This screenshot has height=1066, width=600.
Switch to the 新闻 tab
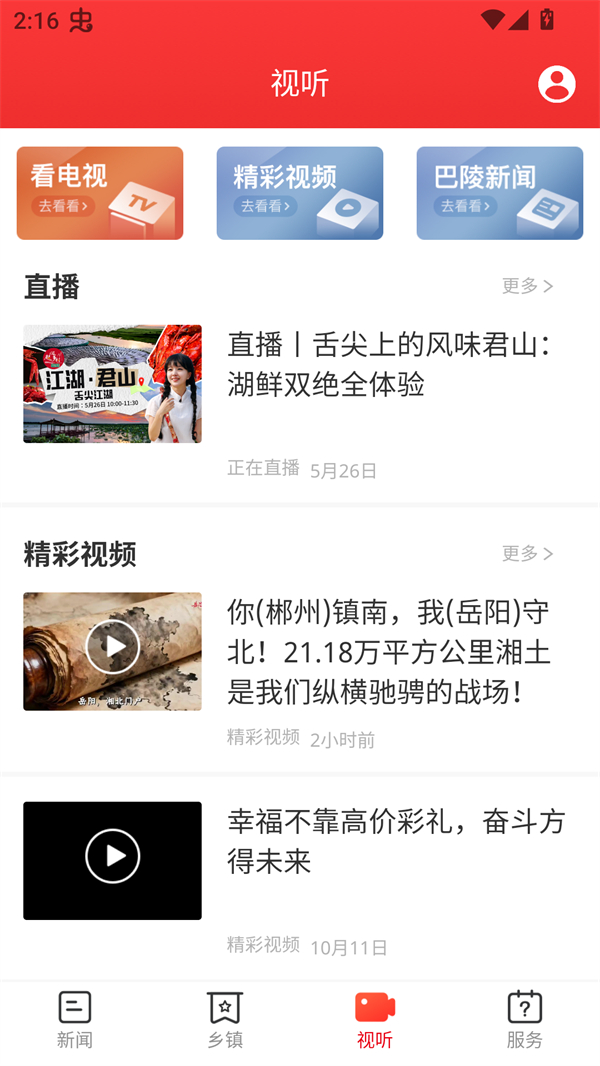75,1020
